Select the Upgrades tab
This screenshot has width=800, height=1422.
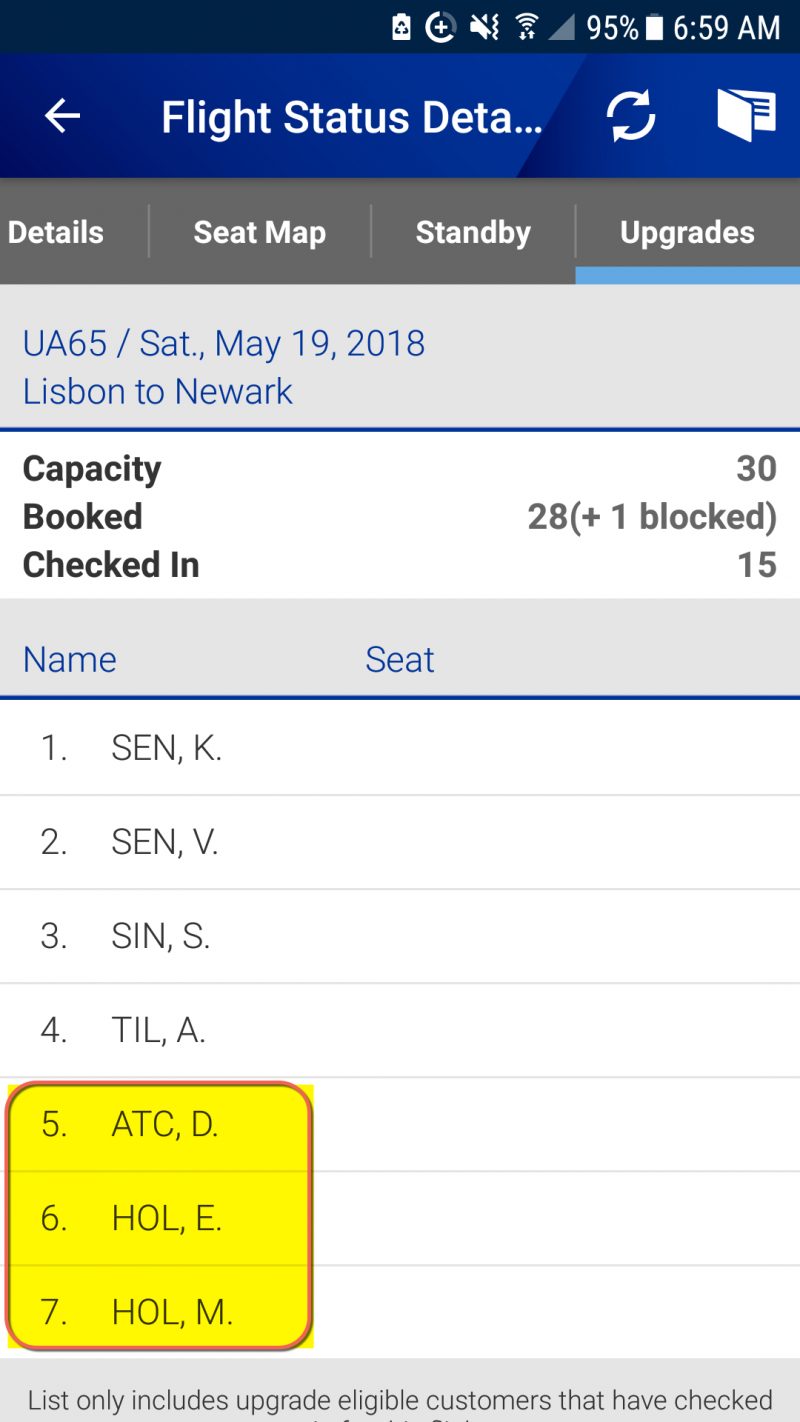(x=688, y=232)
